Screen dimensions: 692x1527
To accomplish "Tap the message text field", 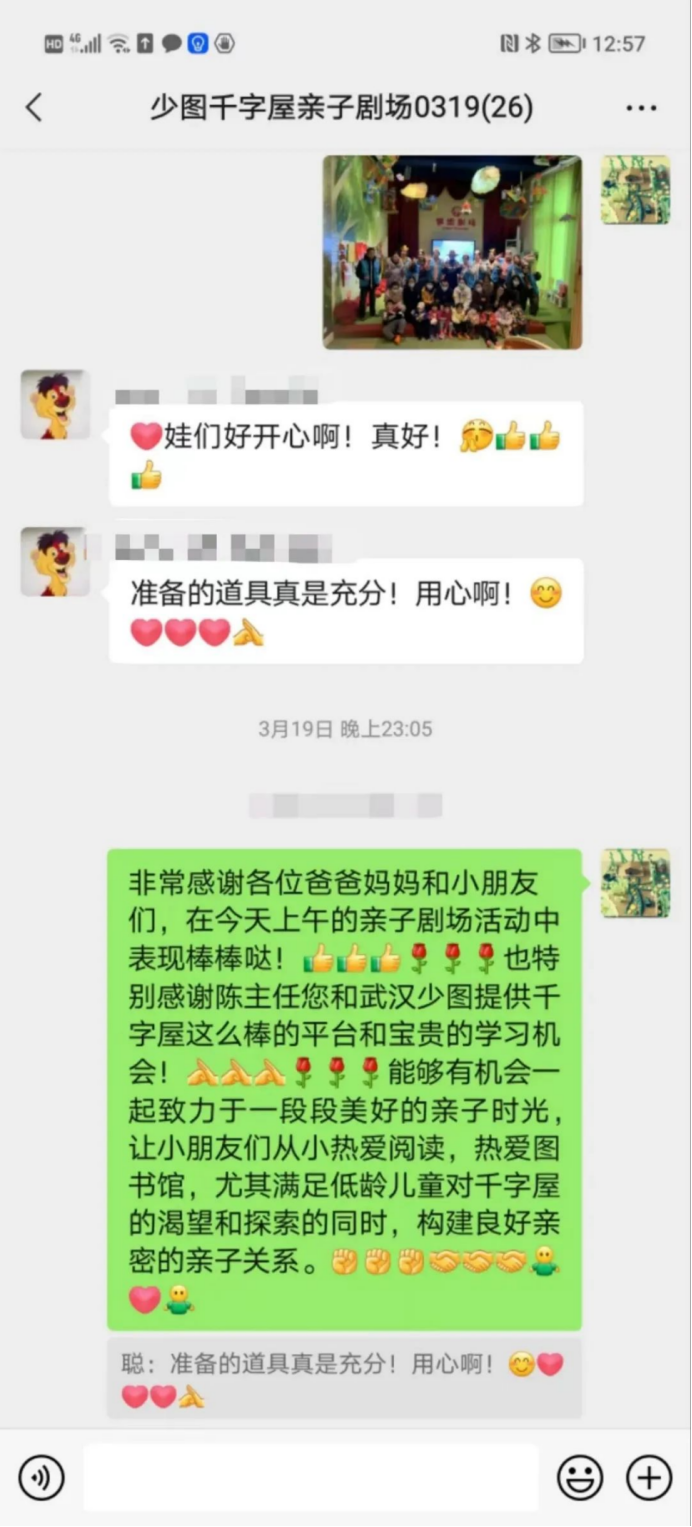I will click(x=310, y=1477).
